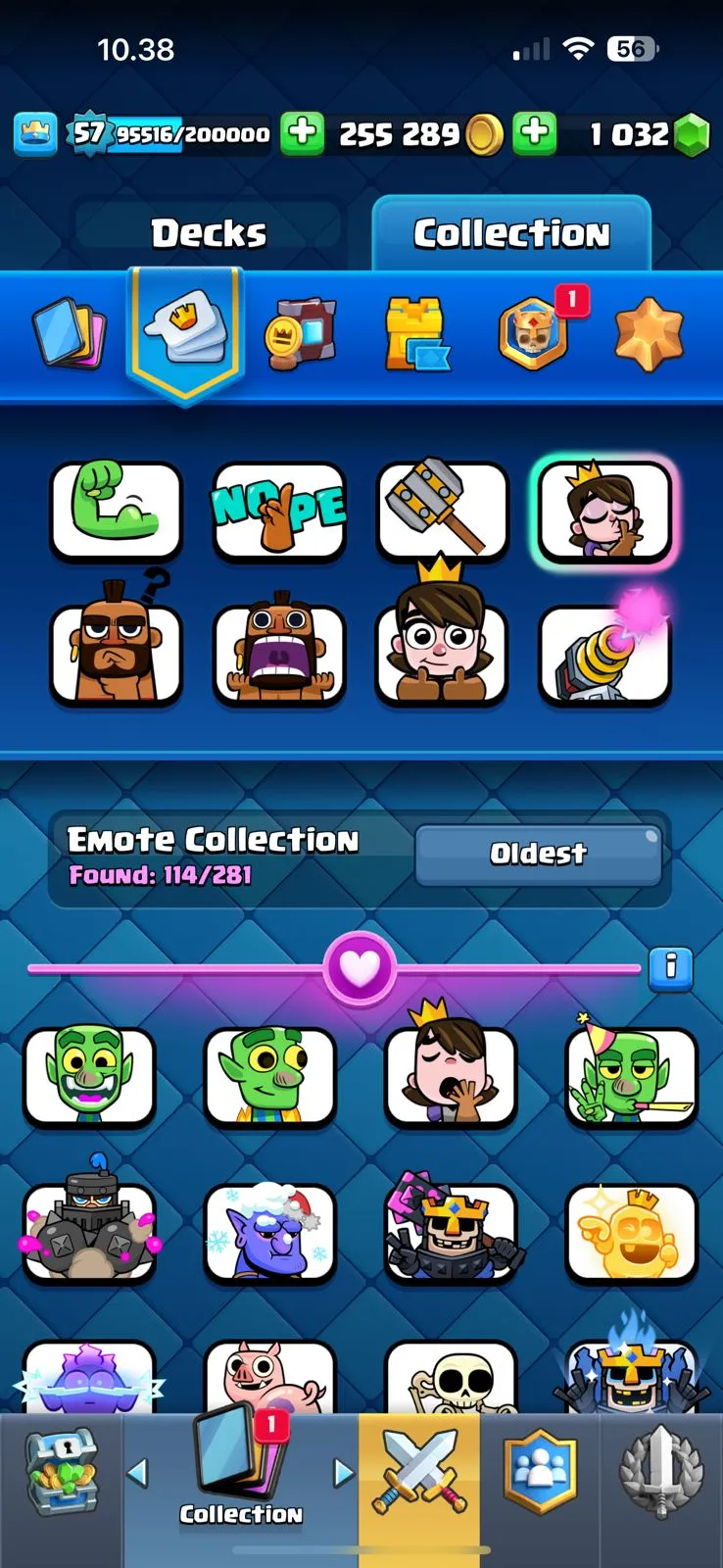The height and width of the screenshot is (1568, 723).
Task: Select the party hat goblin emote
Action: click(x=631, y=1075)
